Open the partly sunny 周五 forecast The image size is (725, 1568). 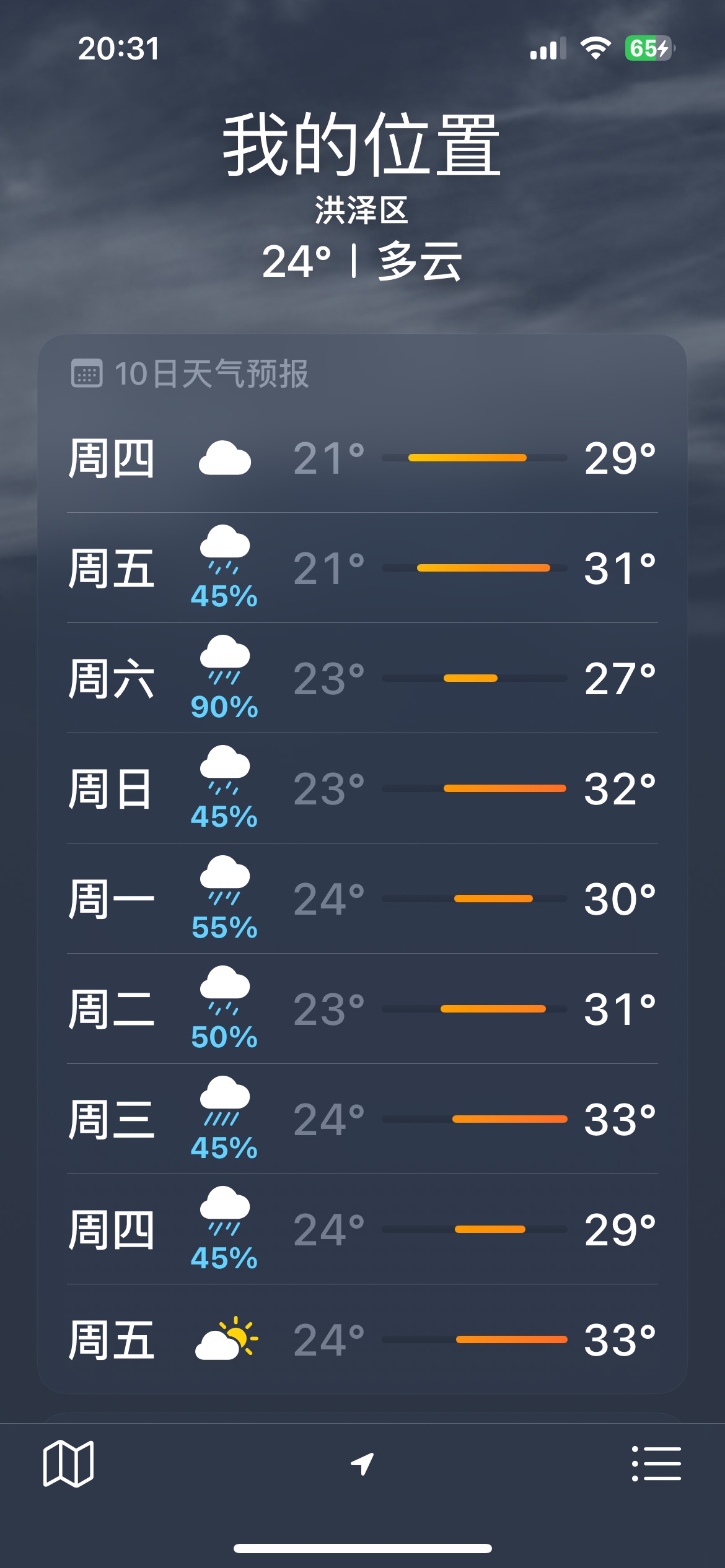362,1339
